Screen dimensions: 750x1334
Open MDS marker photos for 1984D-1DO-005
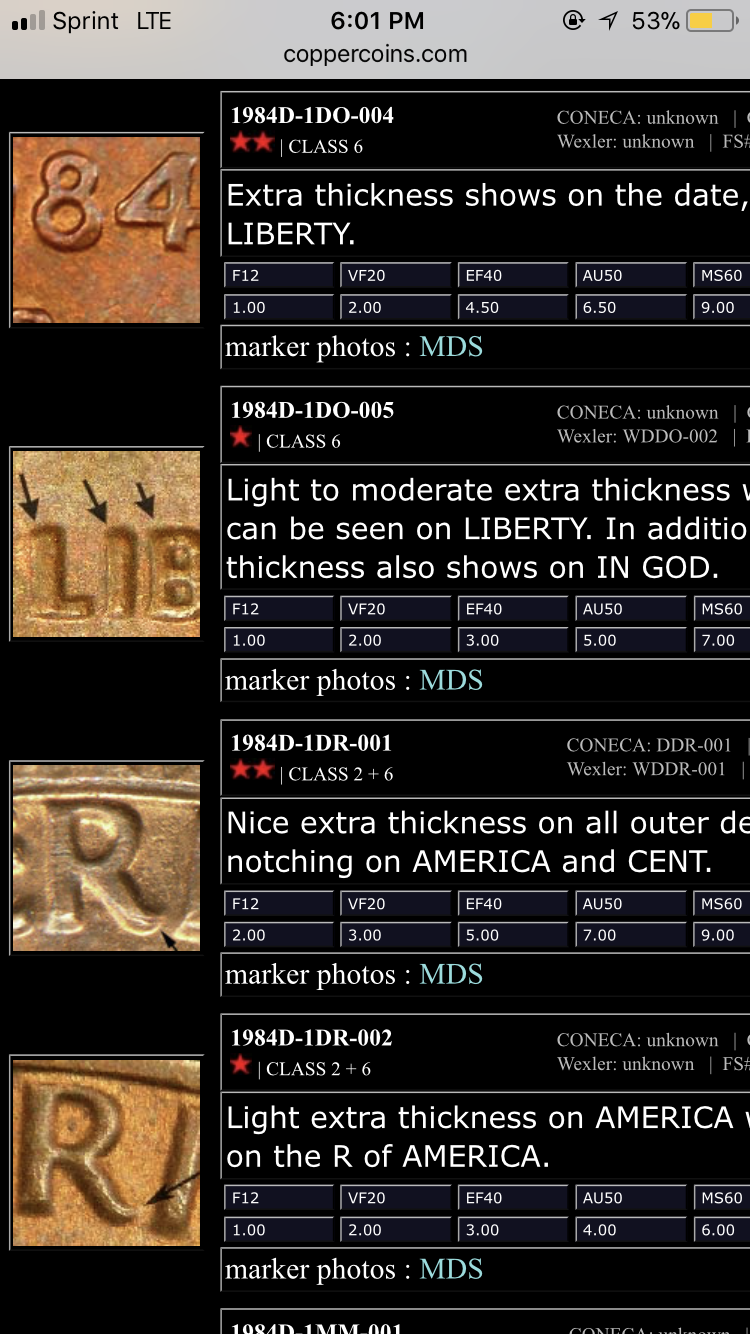click(451, 680)
